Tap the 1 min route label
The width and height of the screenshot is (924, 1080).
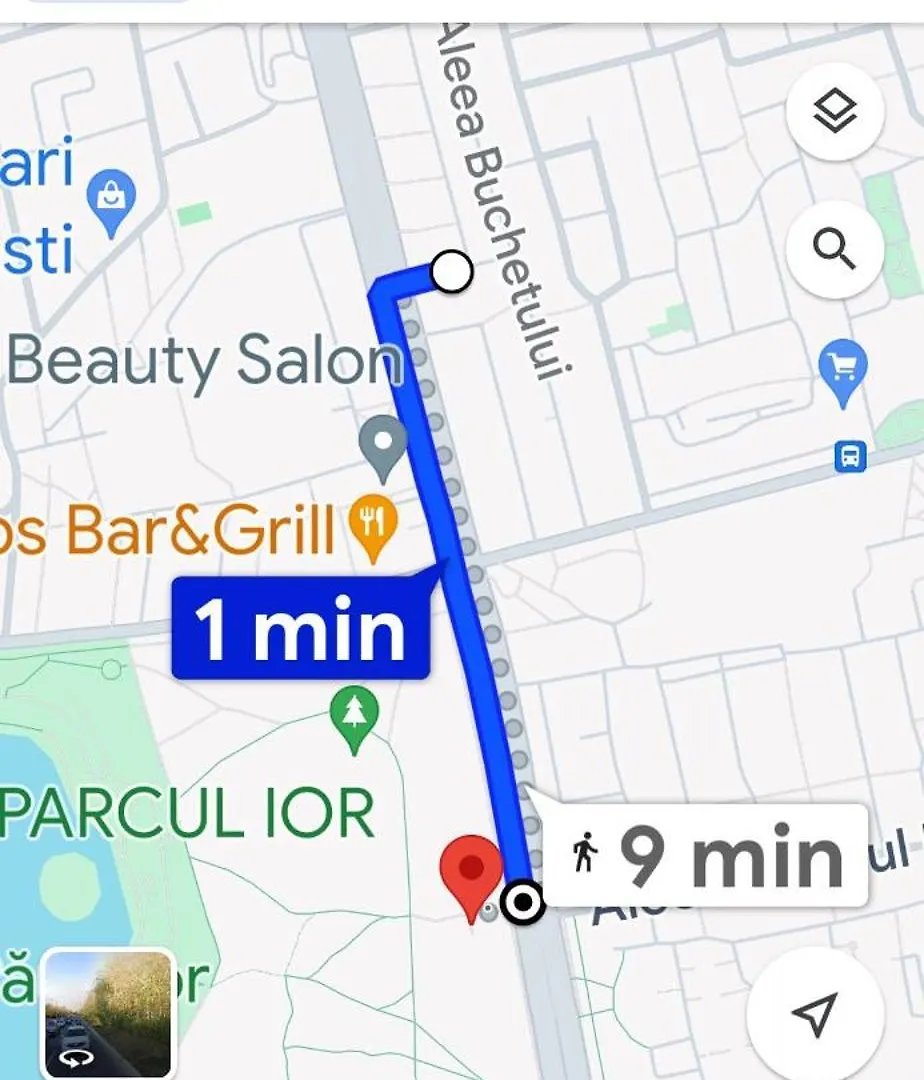coord(301,630)
